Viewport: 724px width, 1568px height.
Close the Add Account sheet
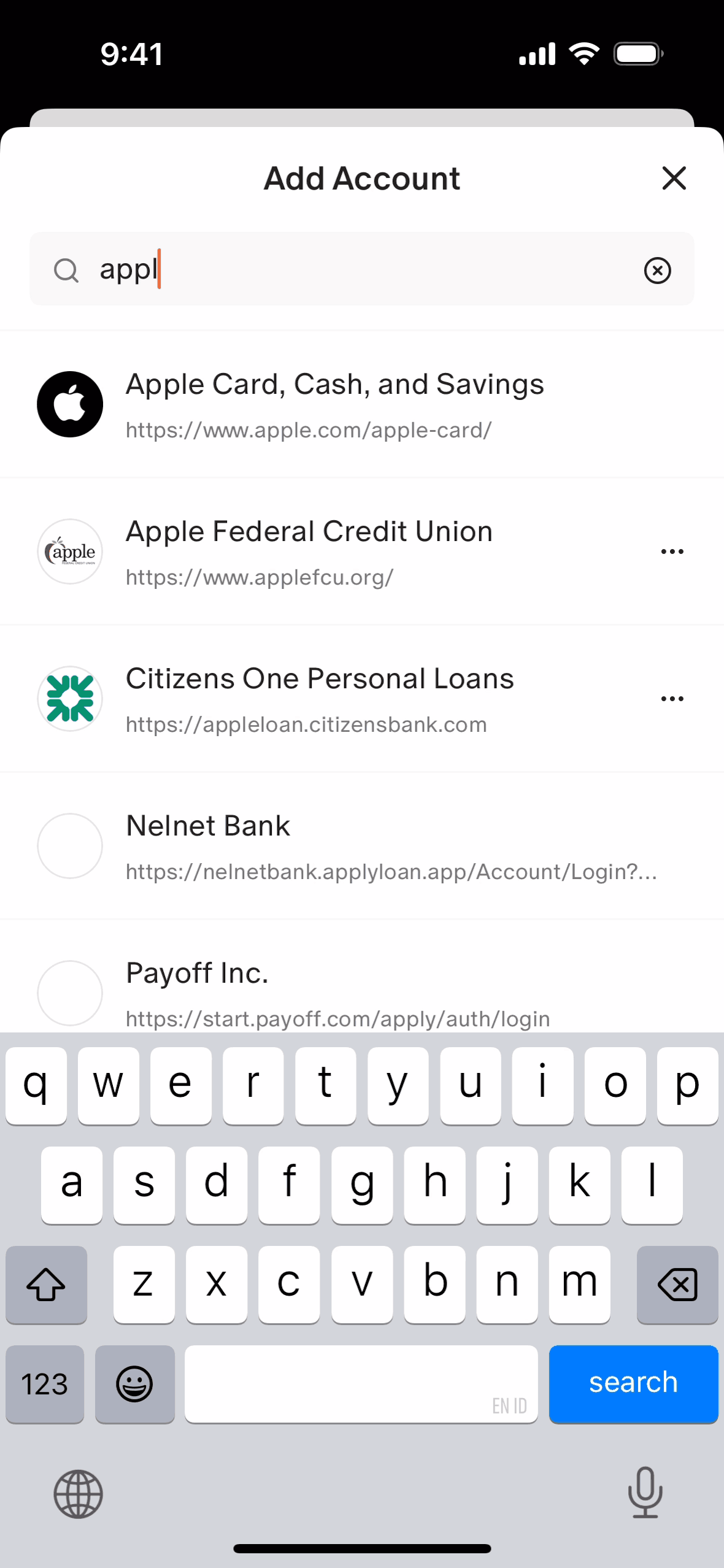(674, 179)
